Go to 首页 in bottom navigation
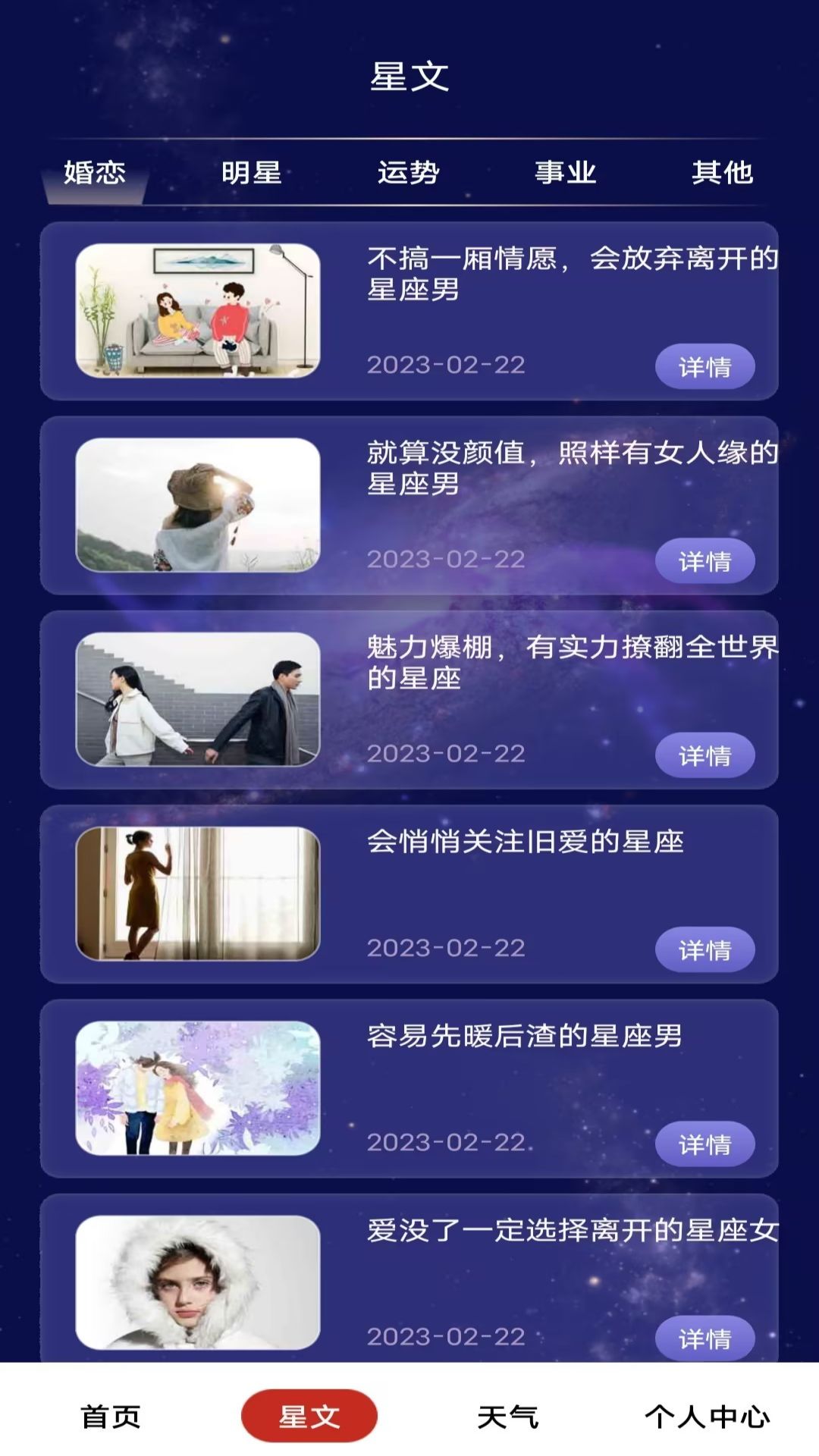Screen dimensions: 819x1456 pos(111,1416)
